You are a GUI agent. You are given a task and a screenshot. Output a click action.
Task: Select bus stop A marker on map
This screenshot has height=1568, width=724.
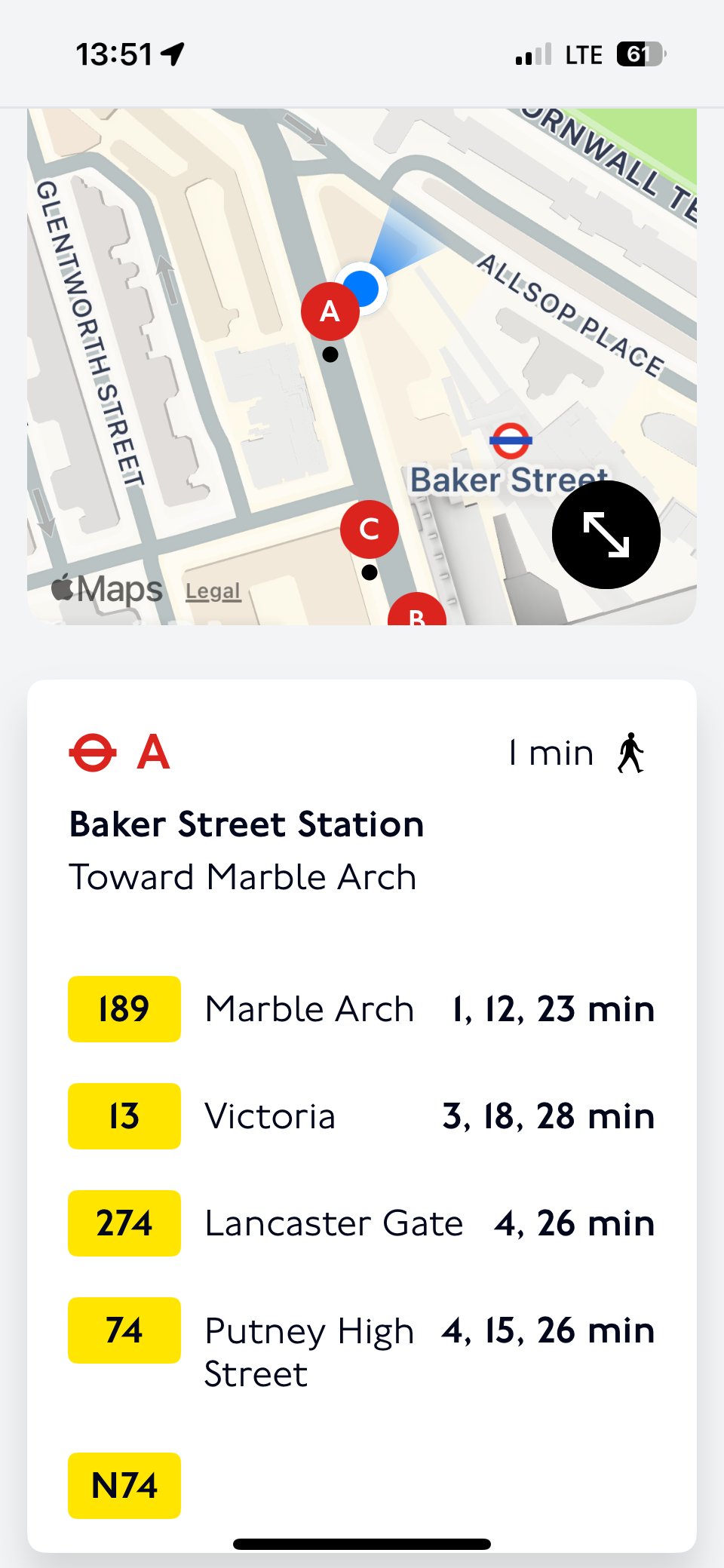coord(330,311)
